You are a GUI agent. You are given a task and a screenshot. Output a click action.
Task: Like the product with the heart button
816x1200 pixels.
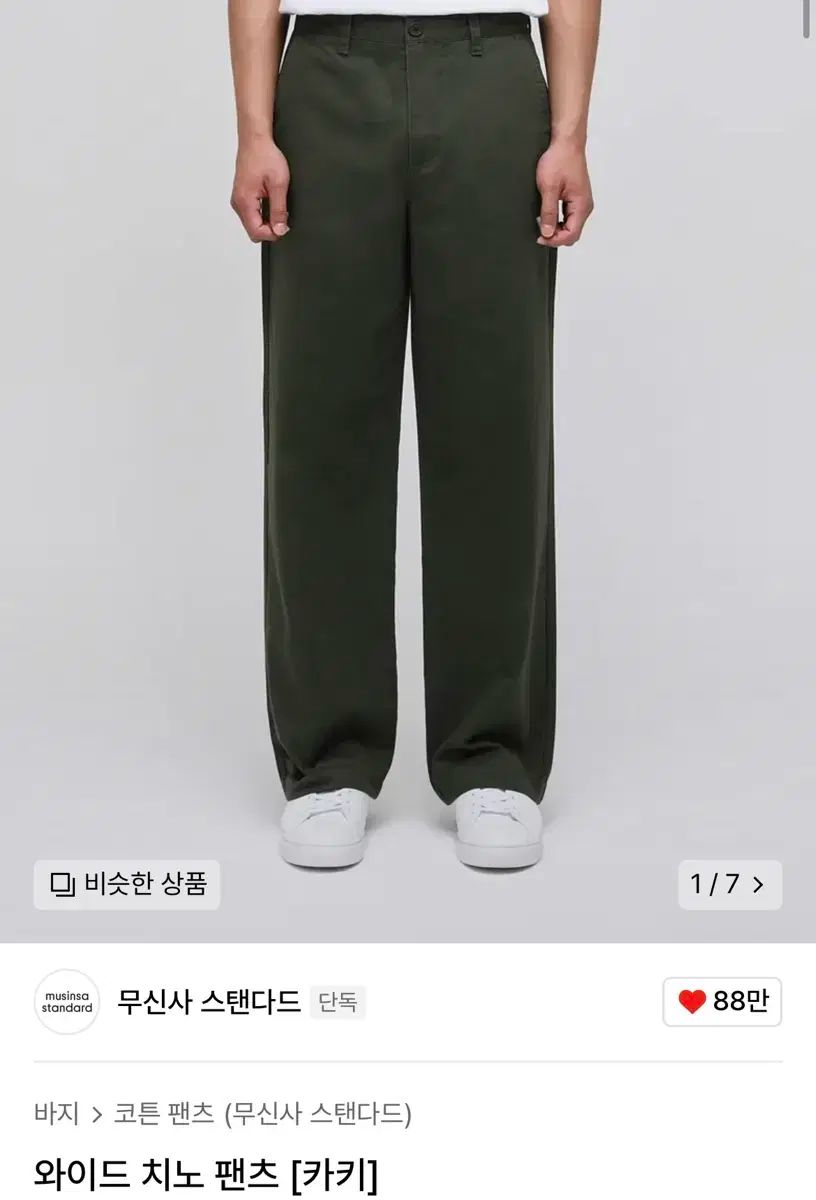[722, 1002]
